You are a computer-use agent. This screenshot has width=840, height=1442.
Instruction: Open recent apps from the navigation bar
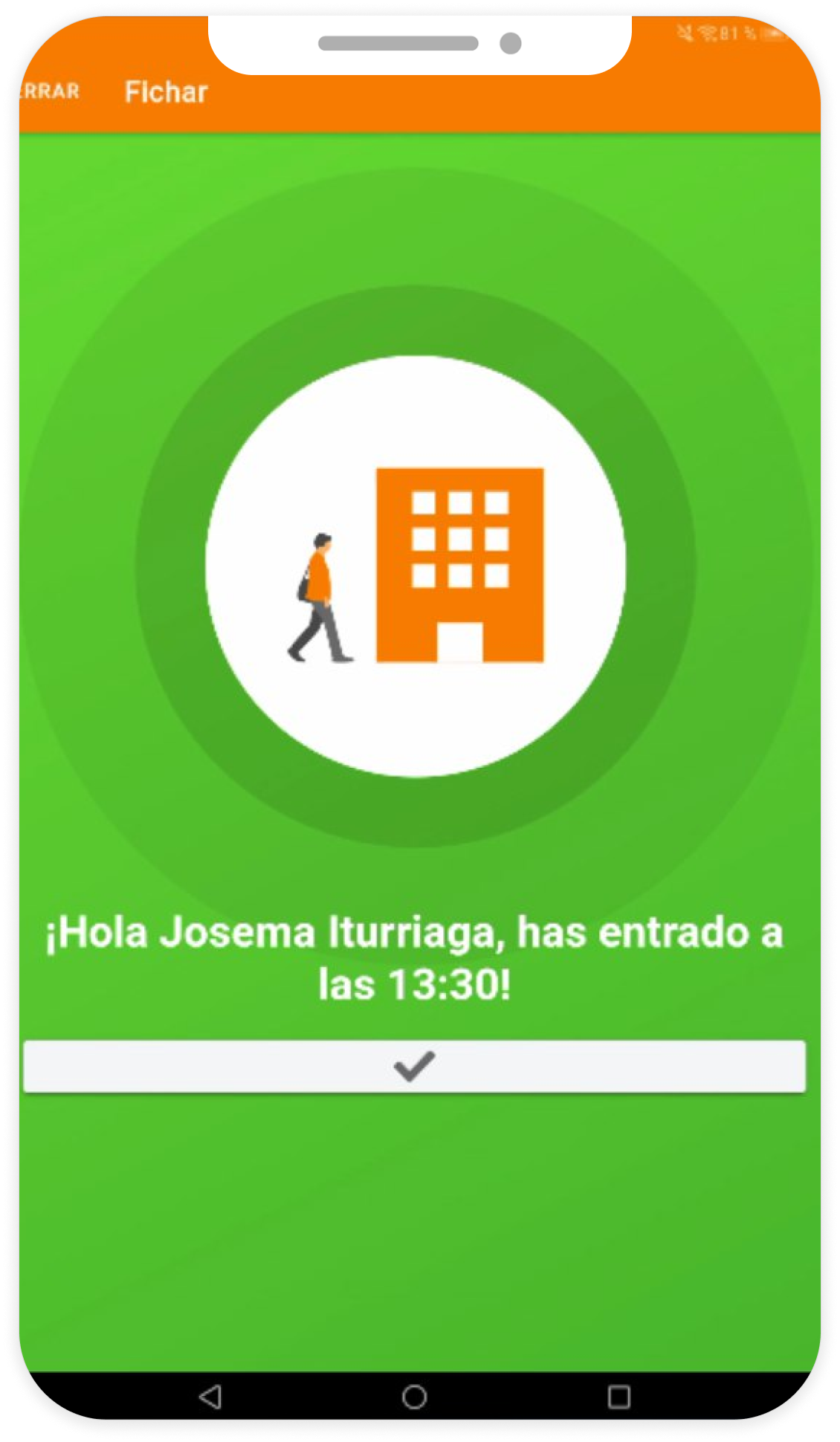click(618, 1397)
